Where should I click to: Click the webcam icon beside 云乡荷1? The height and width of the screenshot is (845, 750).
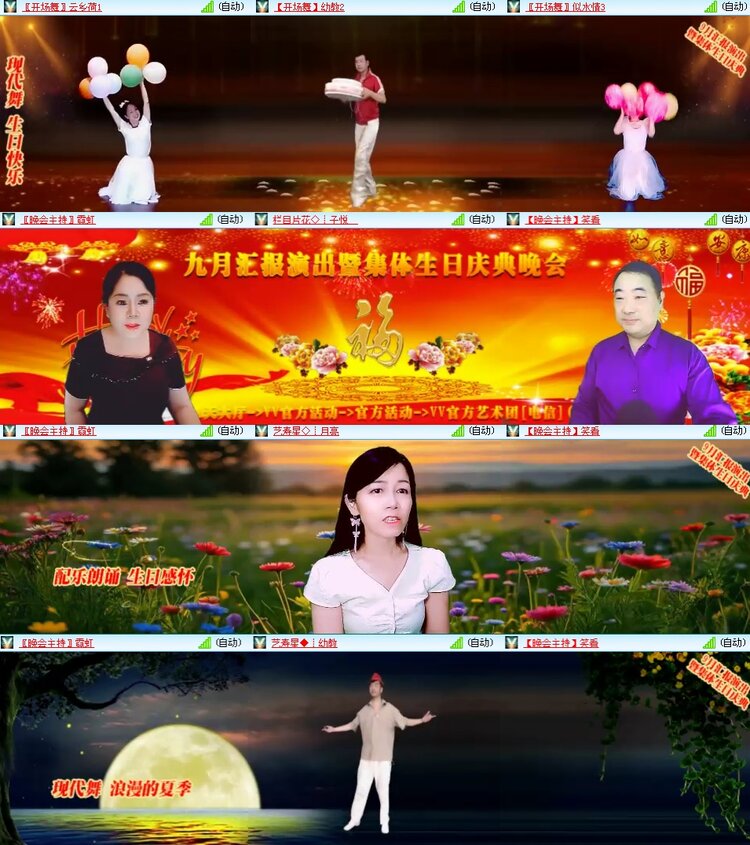pyautogui.click(x=10, y=7)
